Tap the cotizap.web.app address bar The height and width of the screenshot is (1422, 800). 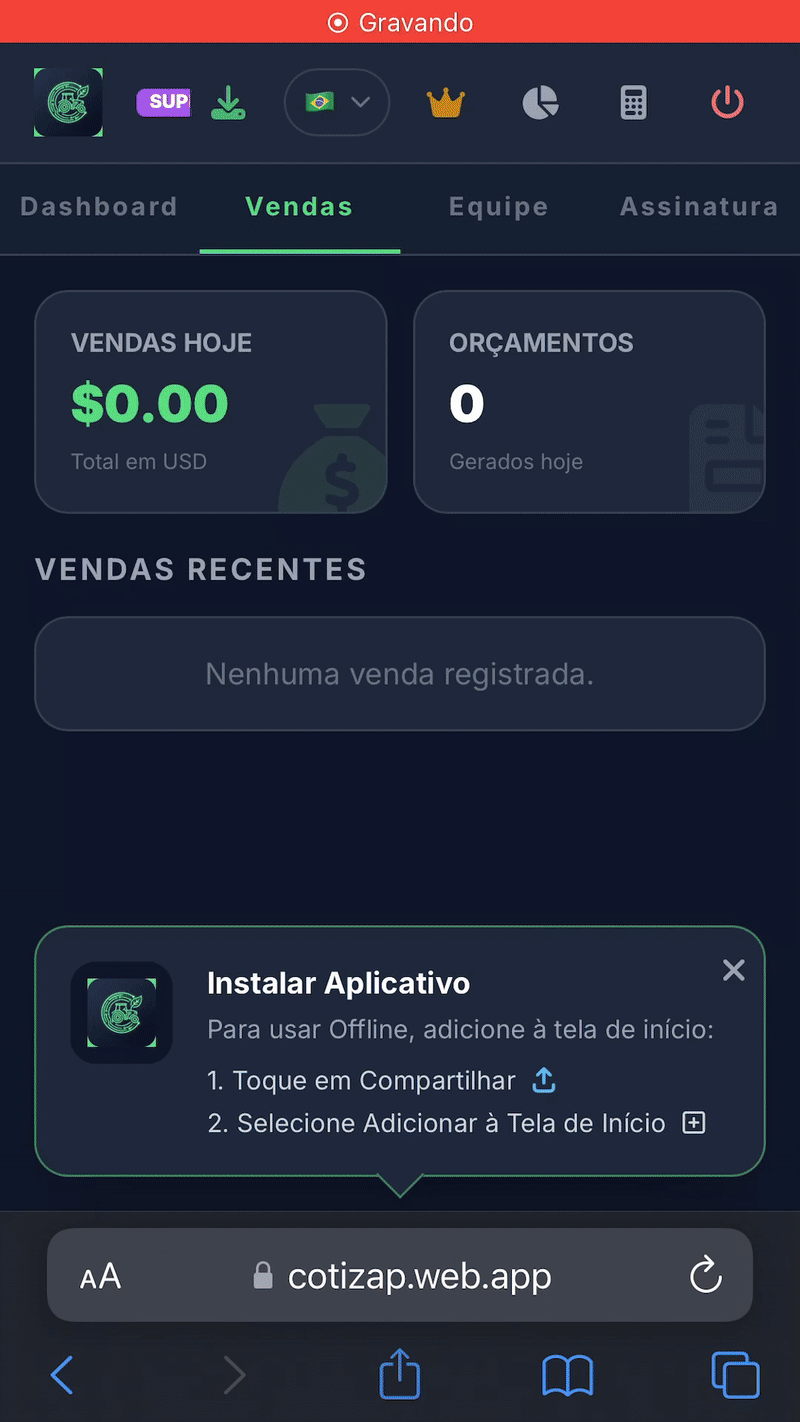420,1275
